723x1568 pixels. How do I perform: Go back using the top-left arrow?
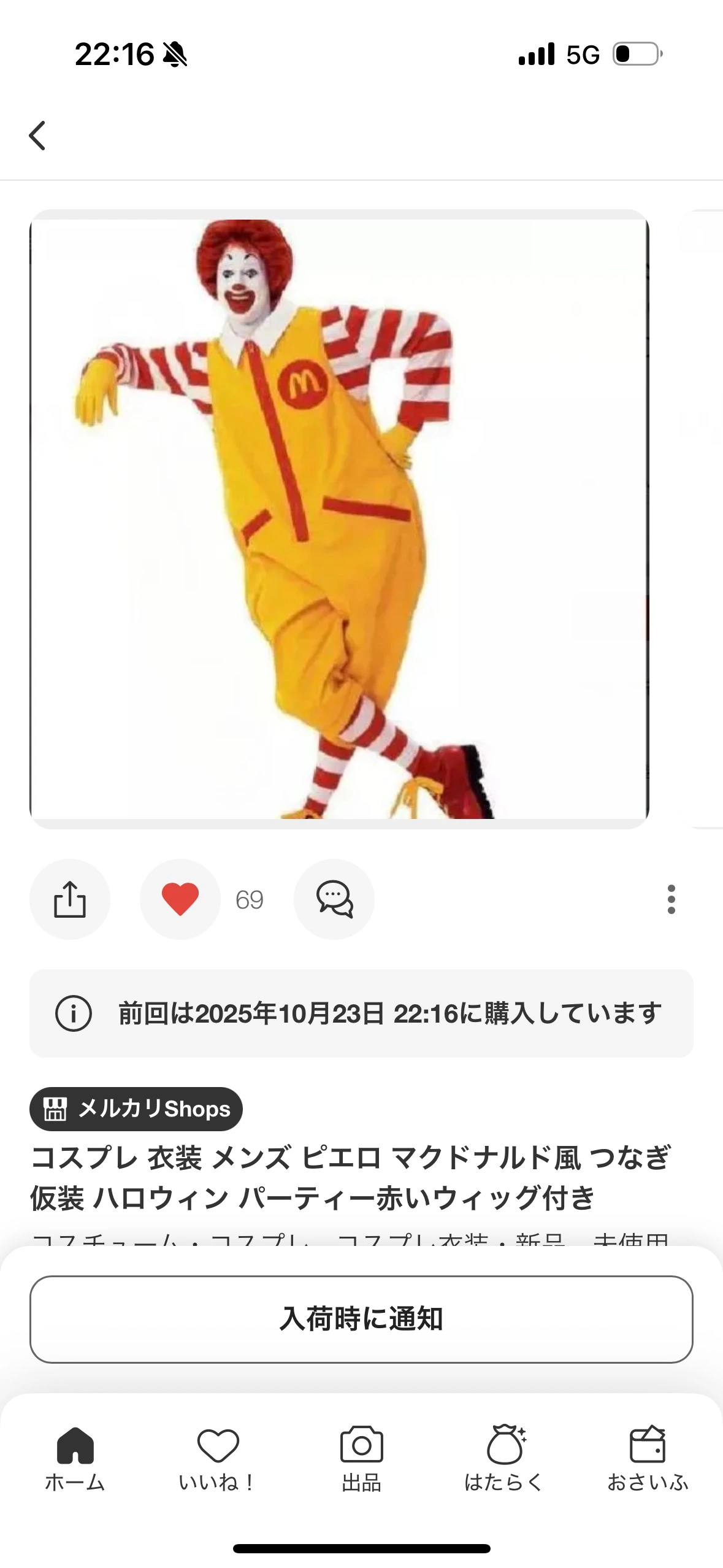coord(38,136)
